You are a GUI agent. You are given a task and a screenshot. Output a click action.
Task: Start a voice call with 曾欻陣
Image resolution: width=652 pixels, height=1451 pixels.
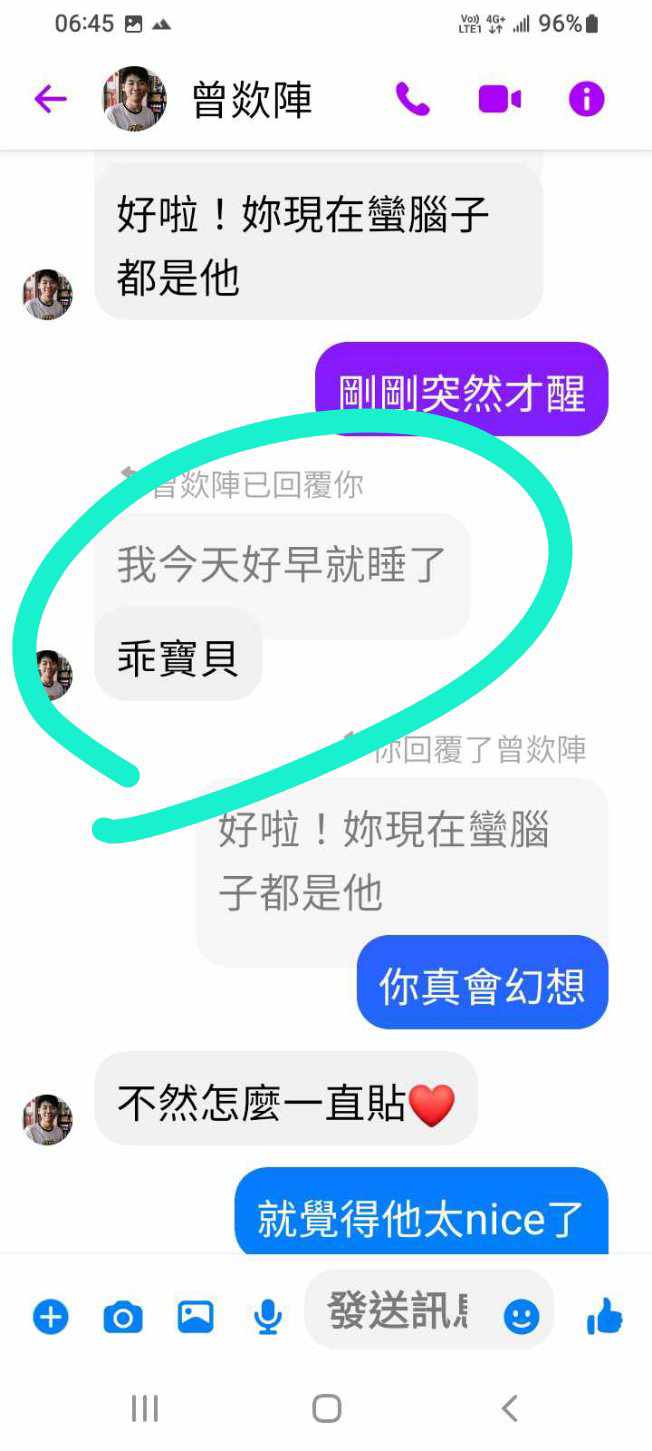tap(413, 99)
